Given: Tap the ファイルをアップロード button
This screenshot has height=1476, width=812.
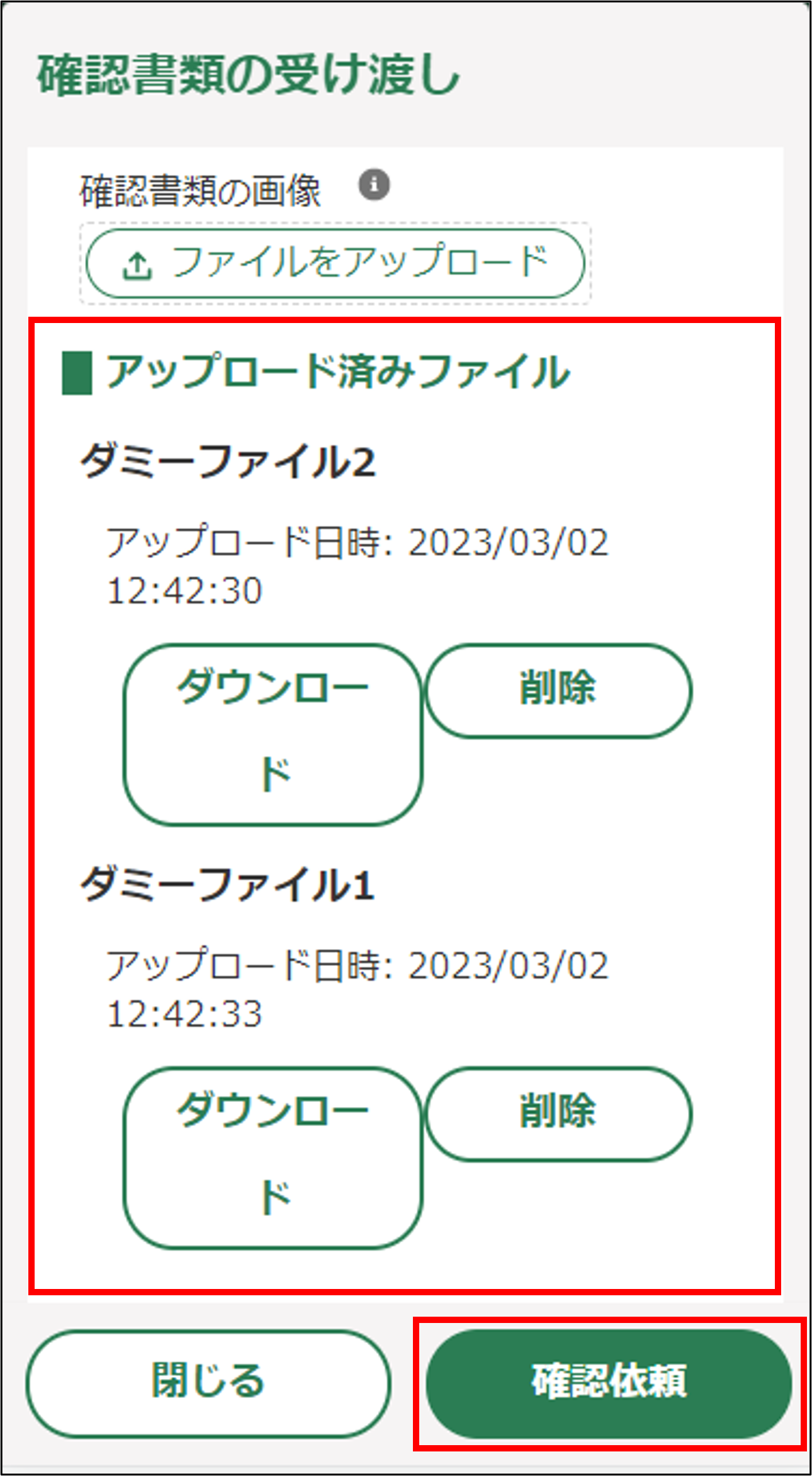Looking at the screenshot, I should coord(335,263).
